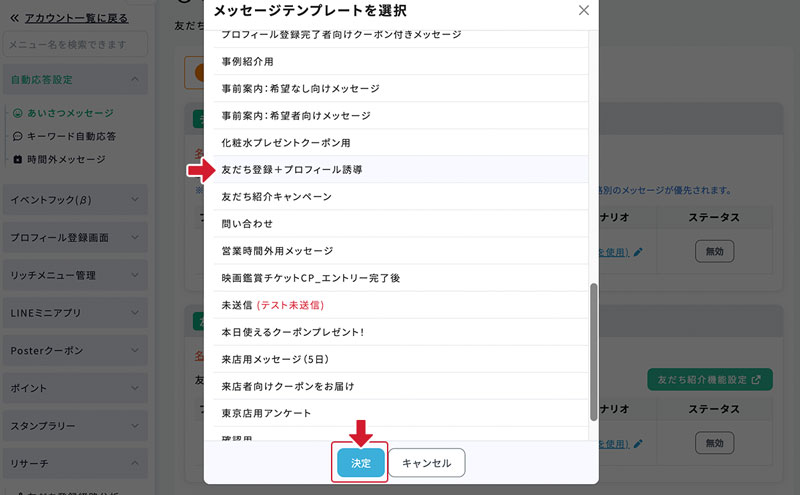Screen dimensions: 800x495
Task: Select the 友だち登録+プロフィール誘導 template
Action: click(x=292, y=170)
